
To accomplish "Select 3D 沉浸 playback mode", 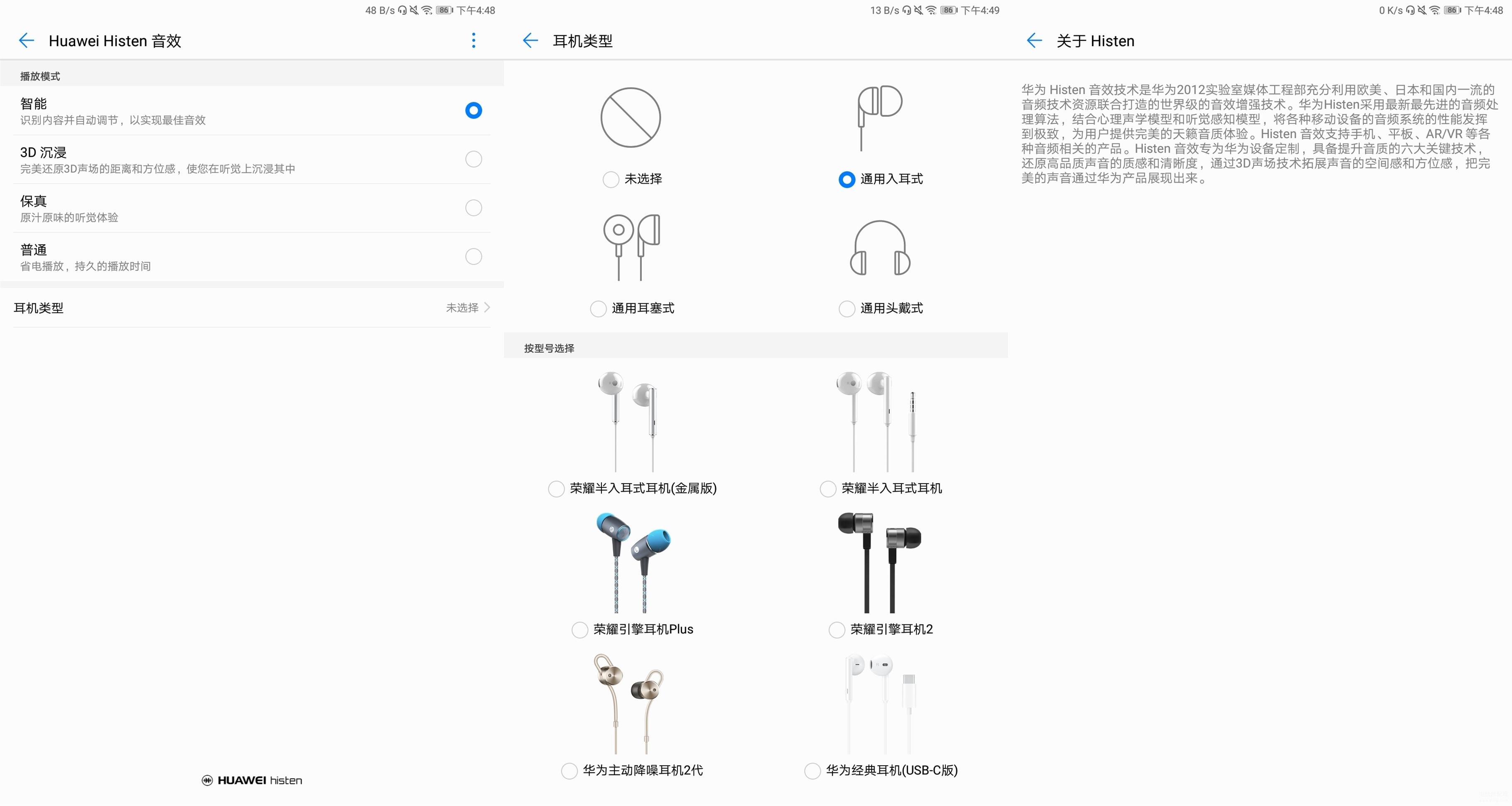I will [x=473, y=159].
